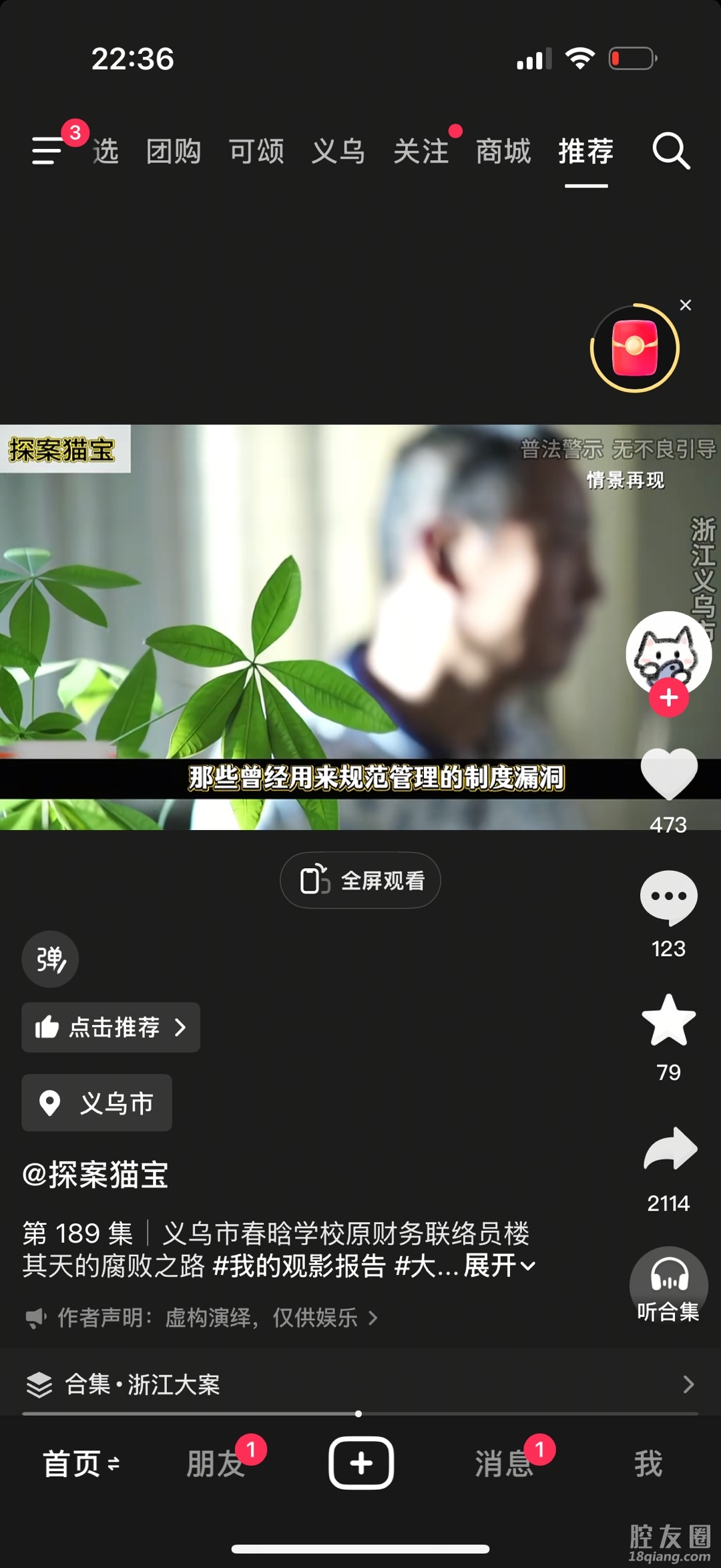Screen dimensions: 721x1568
Task: Switch to the 消息 tab
Action: click(504, 1464)
